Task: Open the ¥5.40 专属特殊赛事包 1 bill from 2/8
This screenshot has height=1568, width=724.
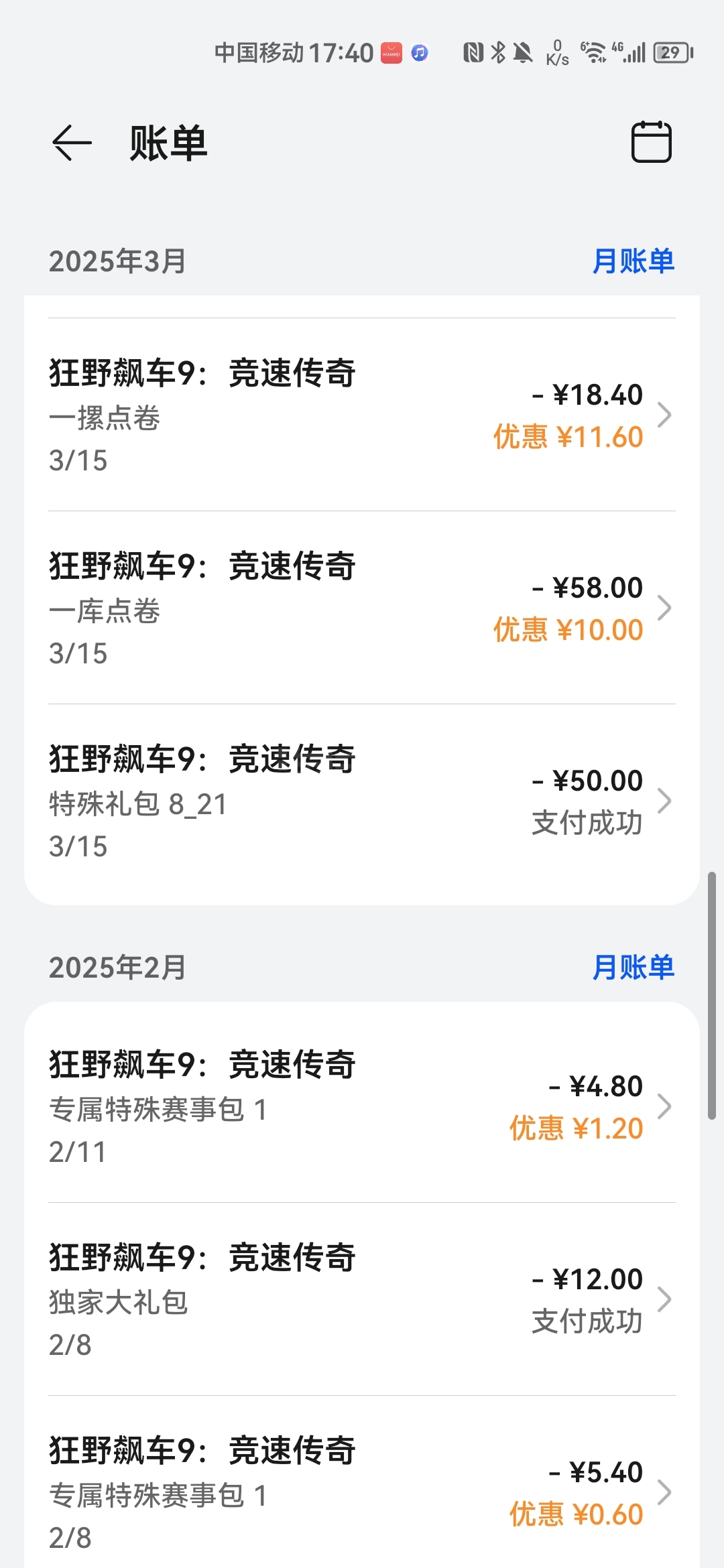Action: point(362,1492)
